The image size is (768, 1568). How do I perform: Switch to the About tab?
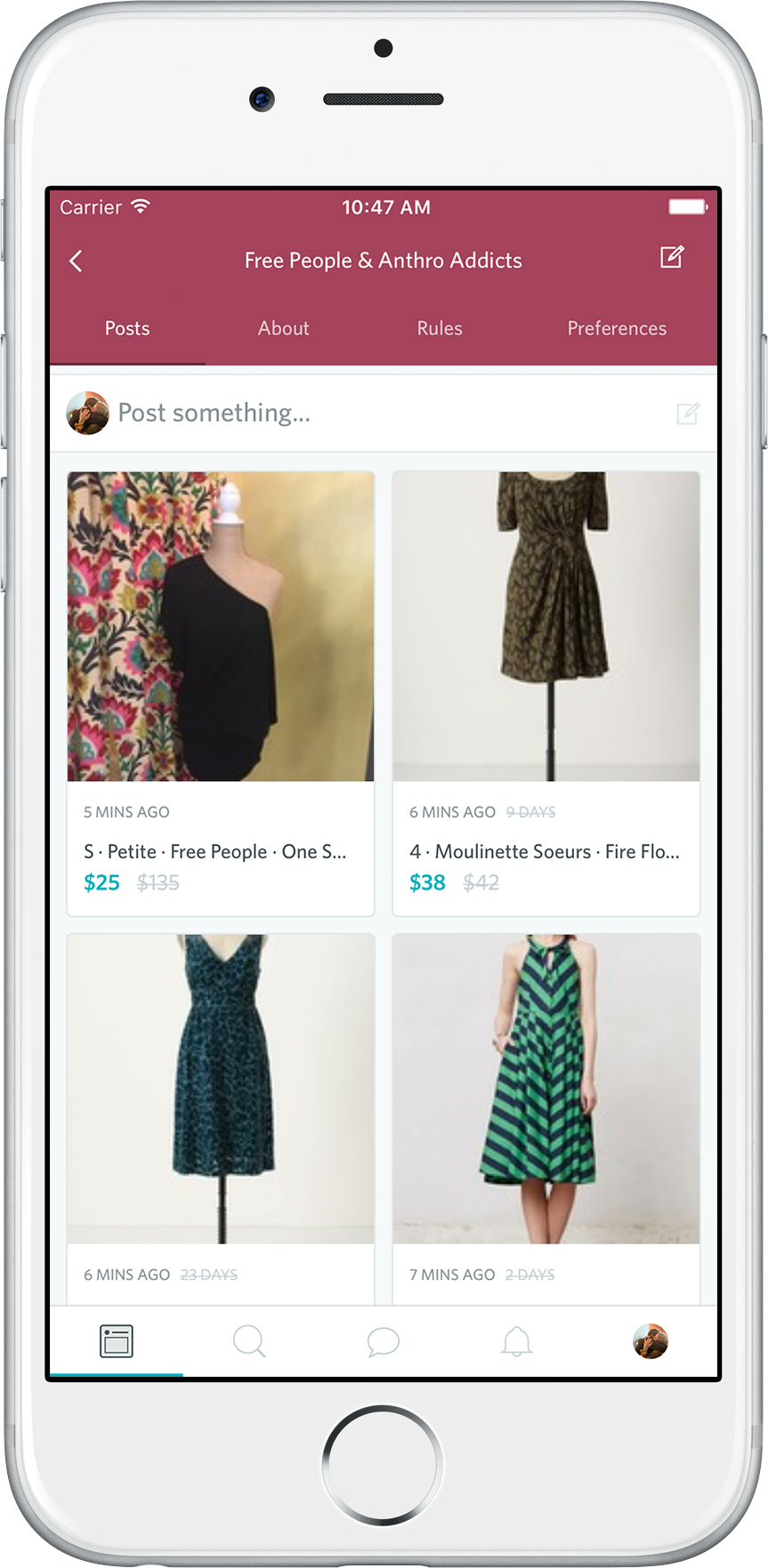(283, 328)
